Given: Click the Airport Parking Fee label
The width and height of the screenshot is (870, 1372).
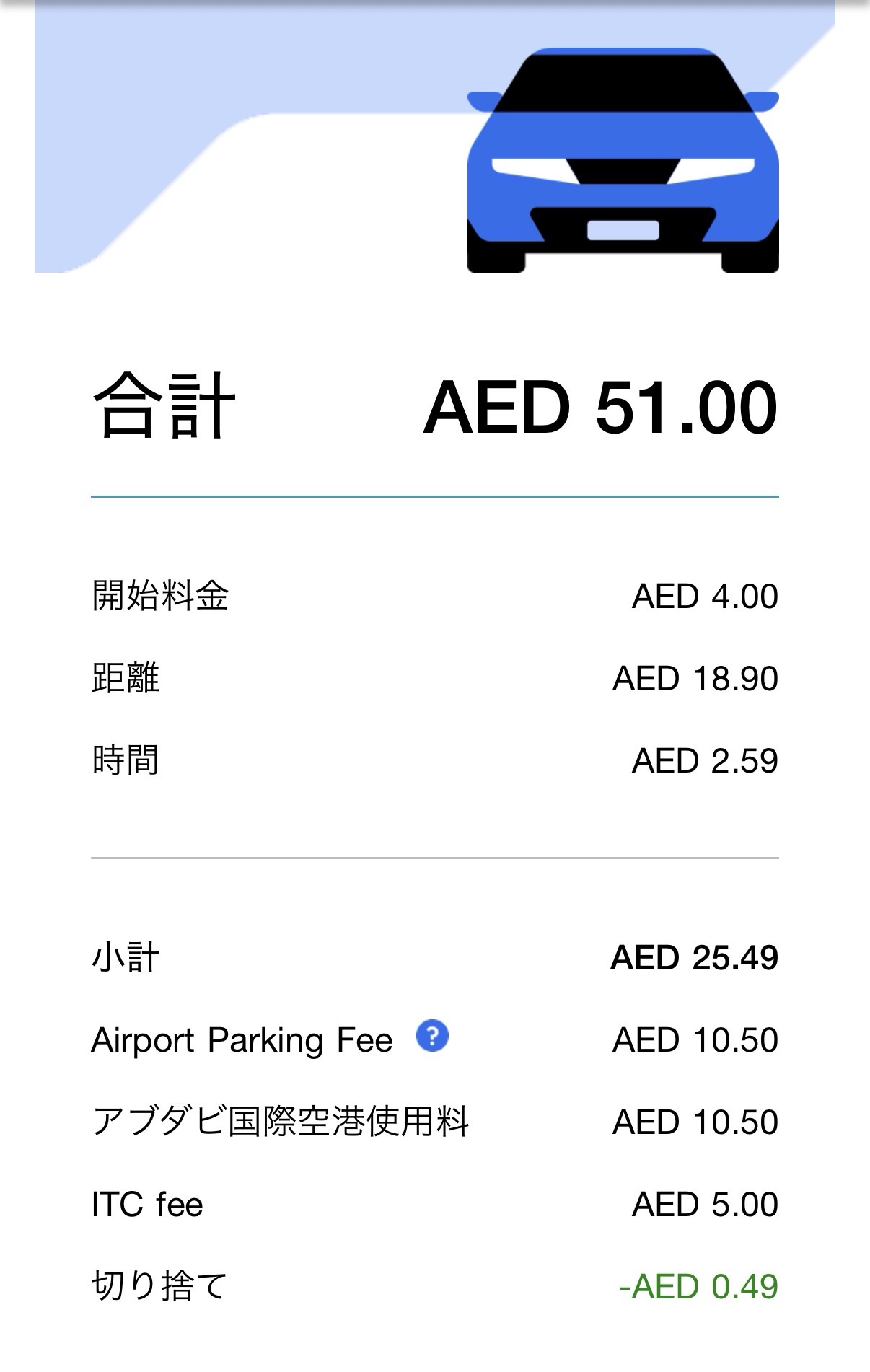Looking at the screenshot, I should 242,1039.
